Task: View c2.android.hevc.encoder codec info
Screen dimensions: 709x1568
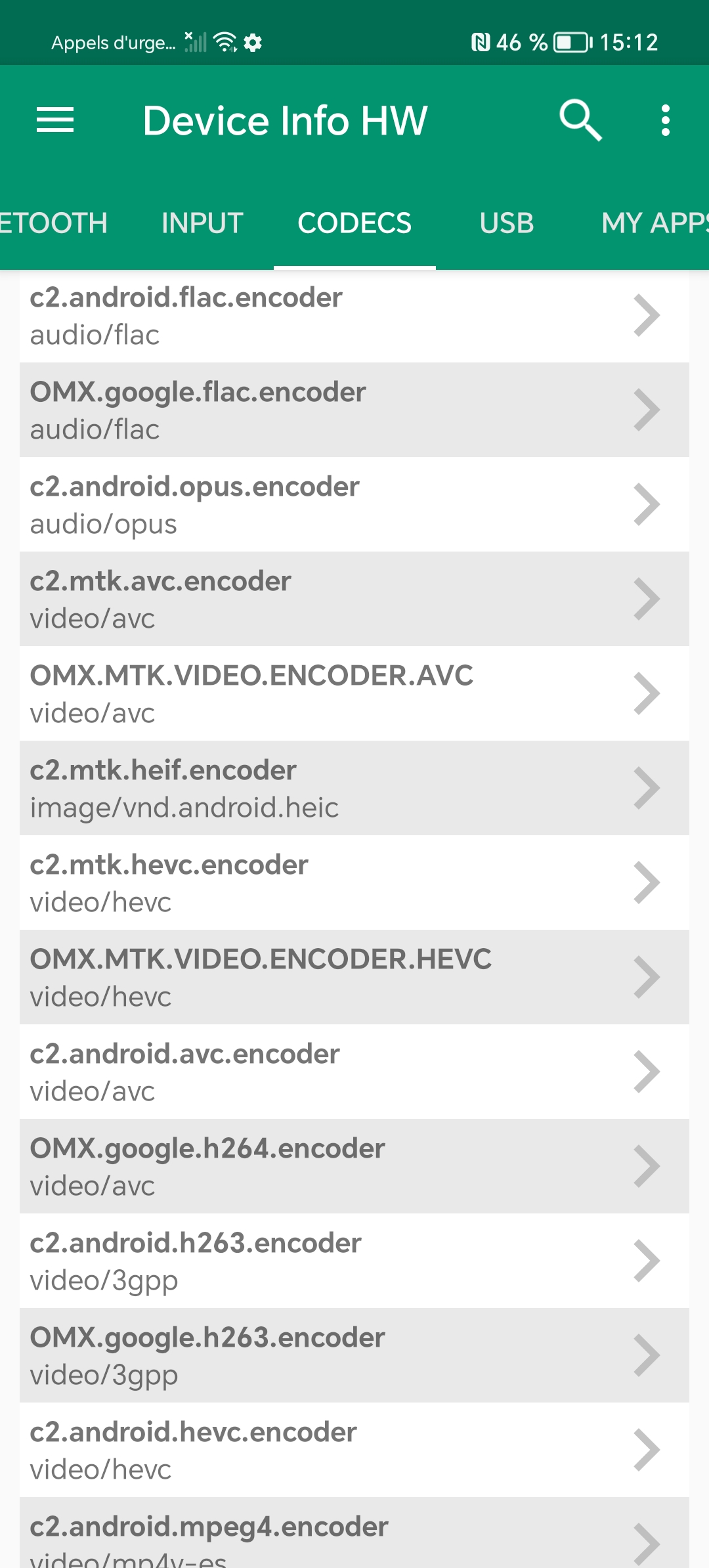Action: 354,1450
